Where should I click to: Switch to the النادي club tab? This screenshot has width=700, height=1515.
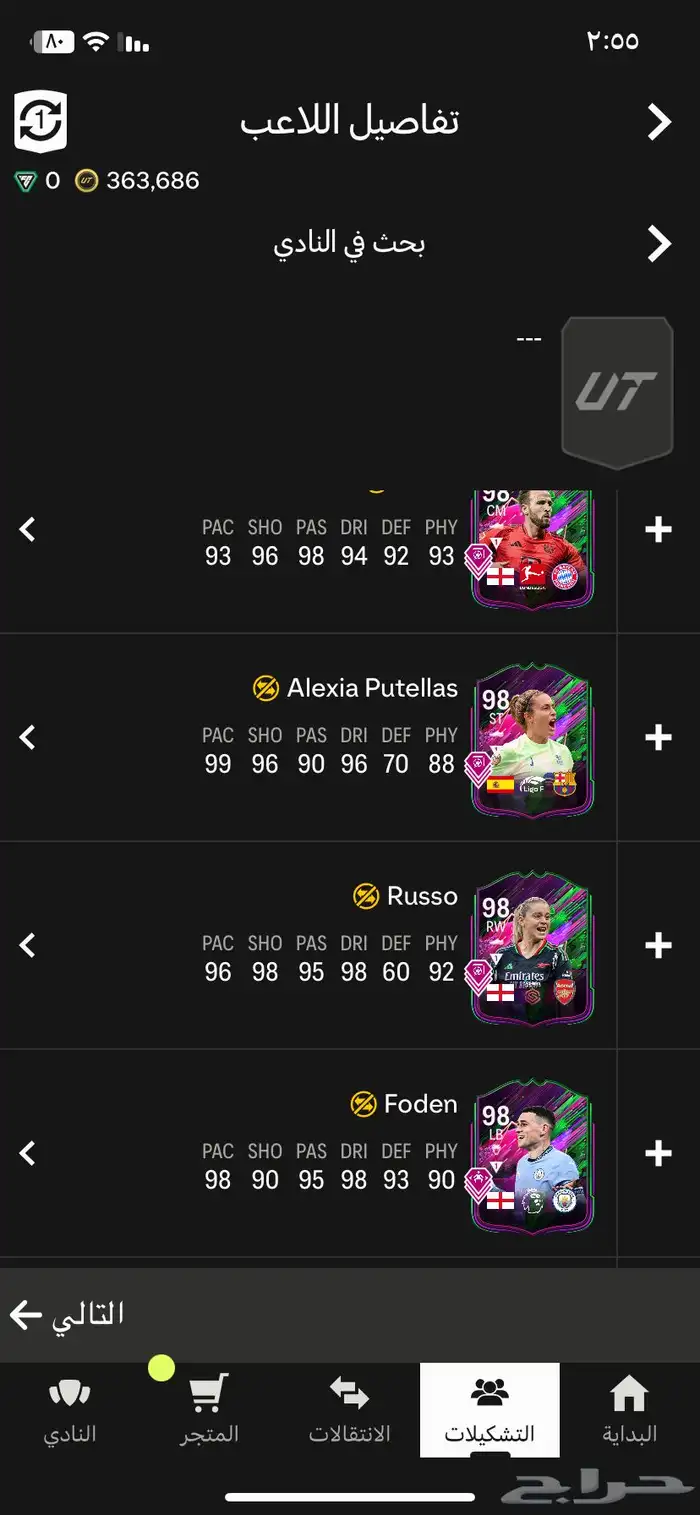(x=69, y=1410)
